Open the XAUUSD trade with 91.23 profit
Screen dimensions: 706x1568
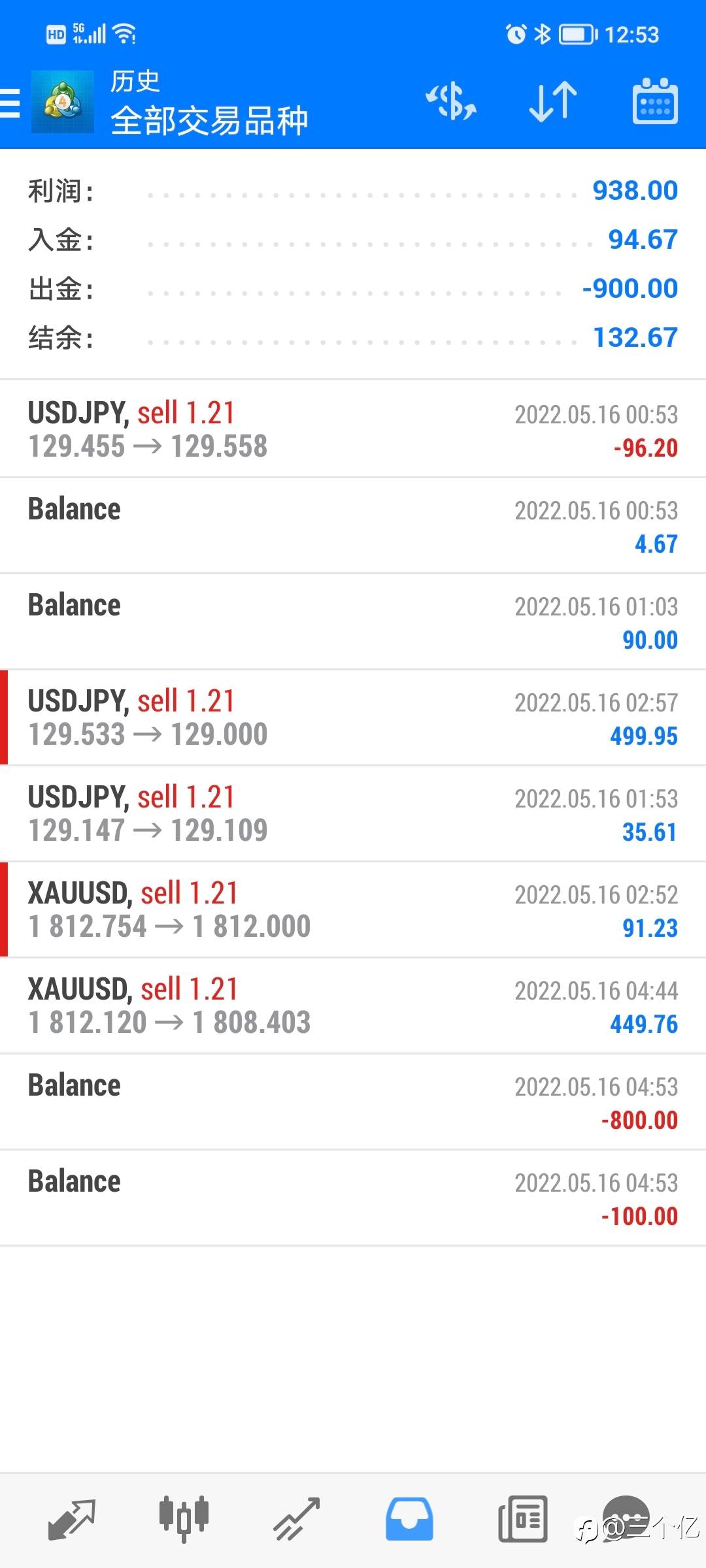[353, 909]
